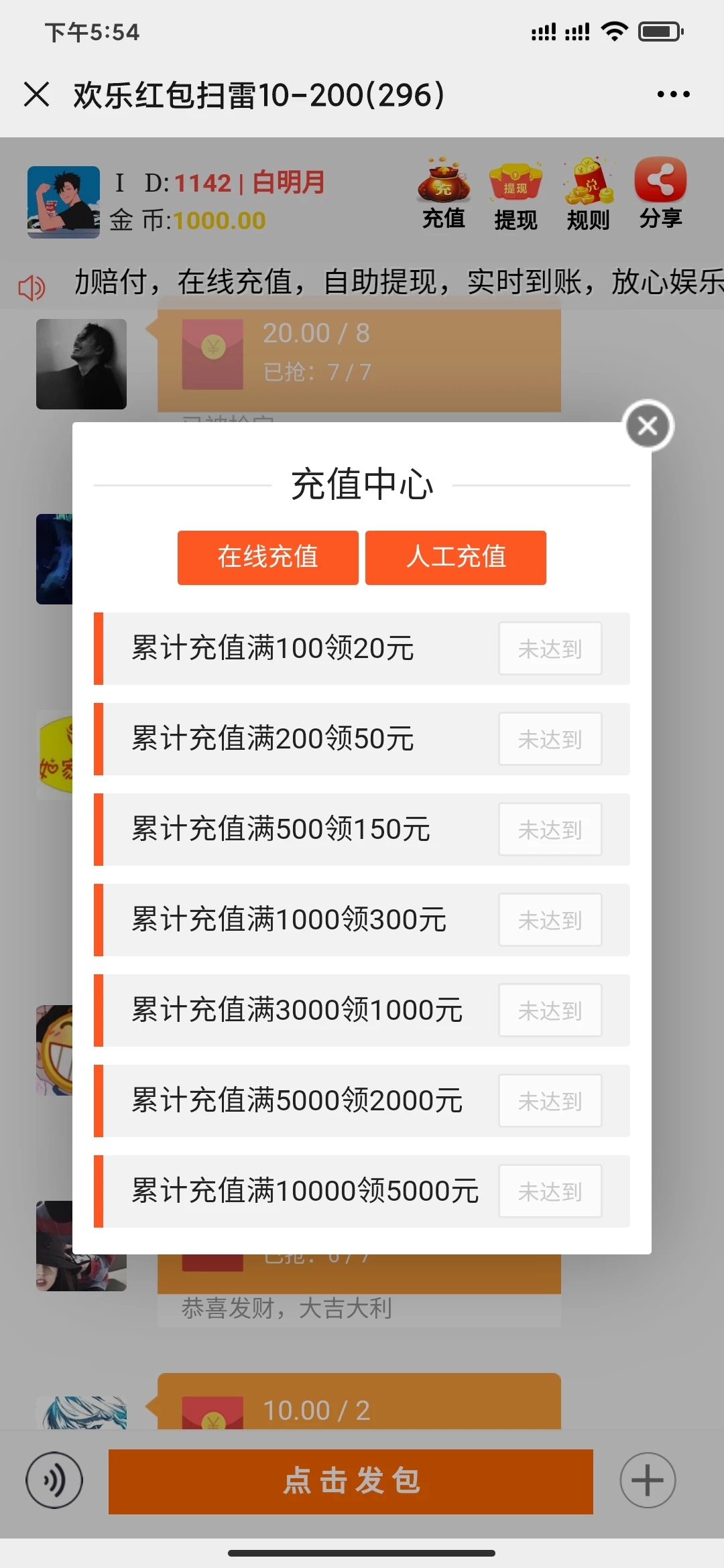Select 在线充值 option
The width and height of the screenshot is (724, 1568).
[267, 558]
